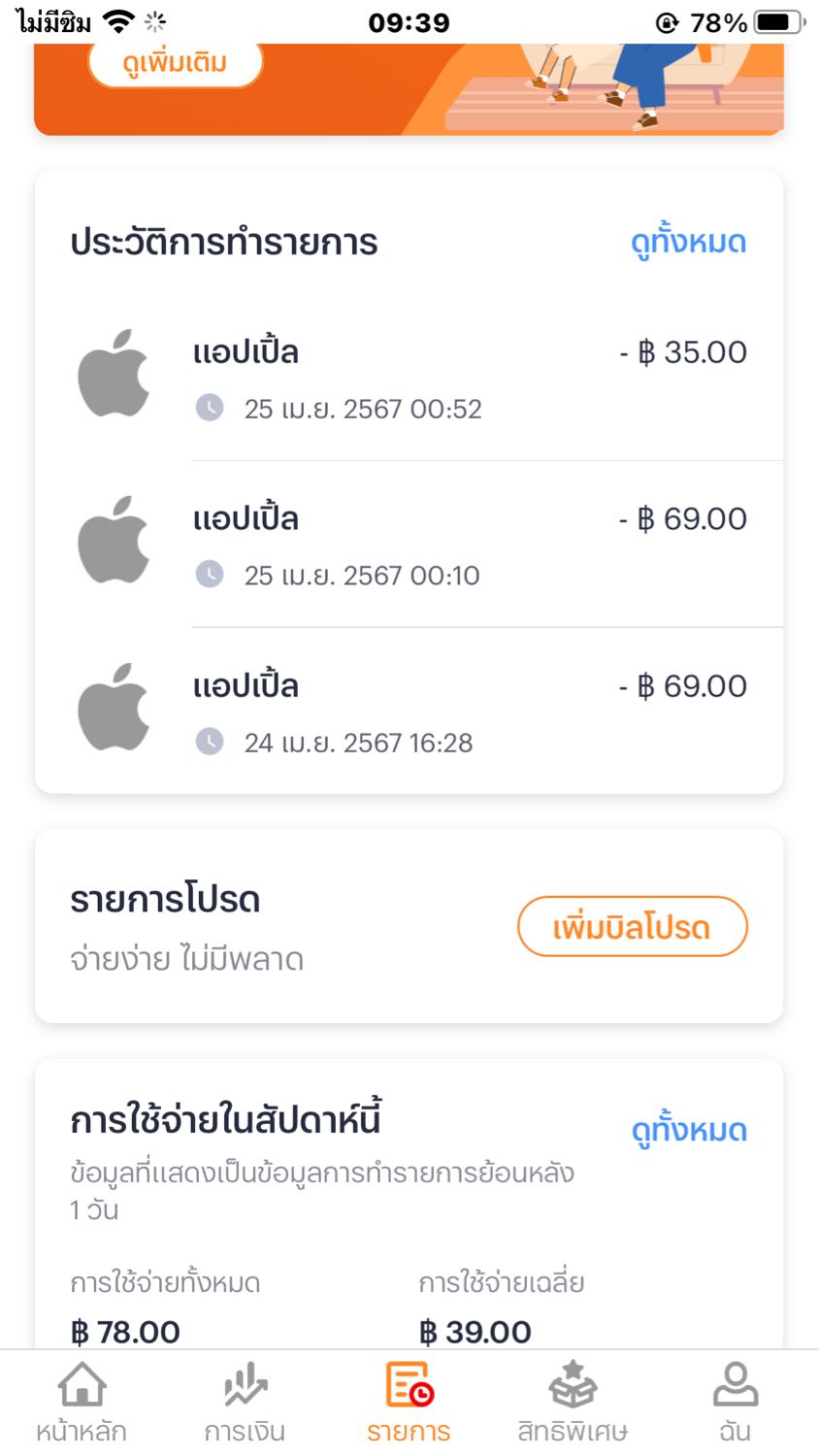Viewport: 819px width, 1456px height.
Task: Select the รายการ tab
Action: (x=409, y=1402)
